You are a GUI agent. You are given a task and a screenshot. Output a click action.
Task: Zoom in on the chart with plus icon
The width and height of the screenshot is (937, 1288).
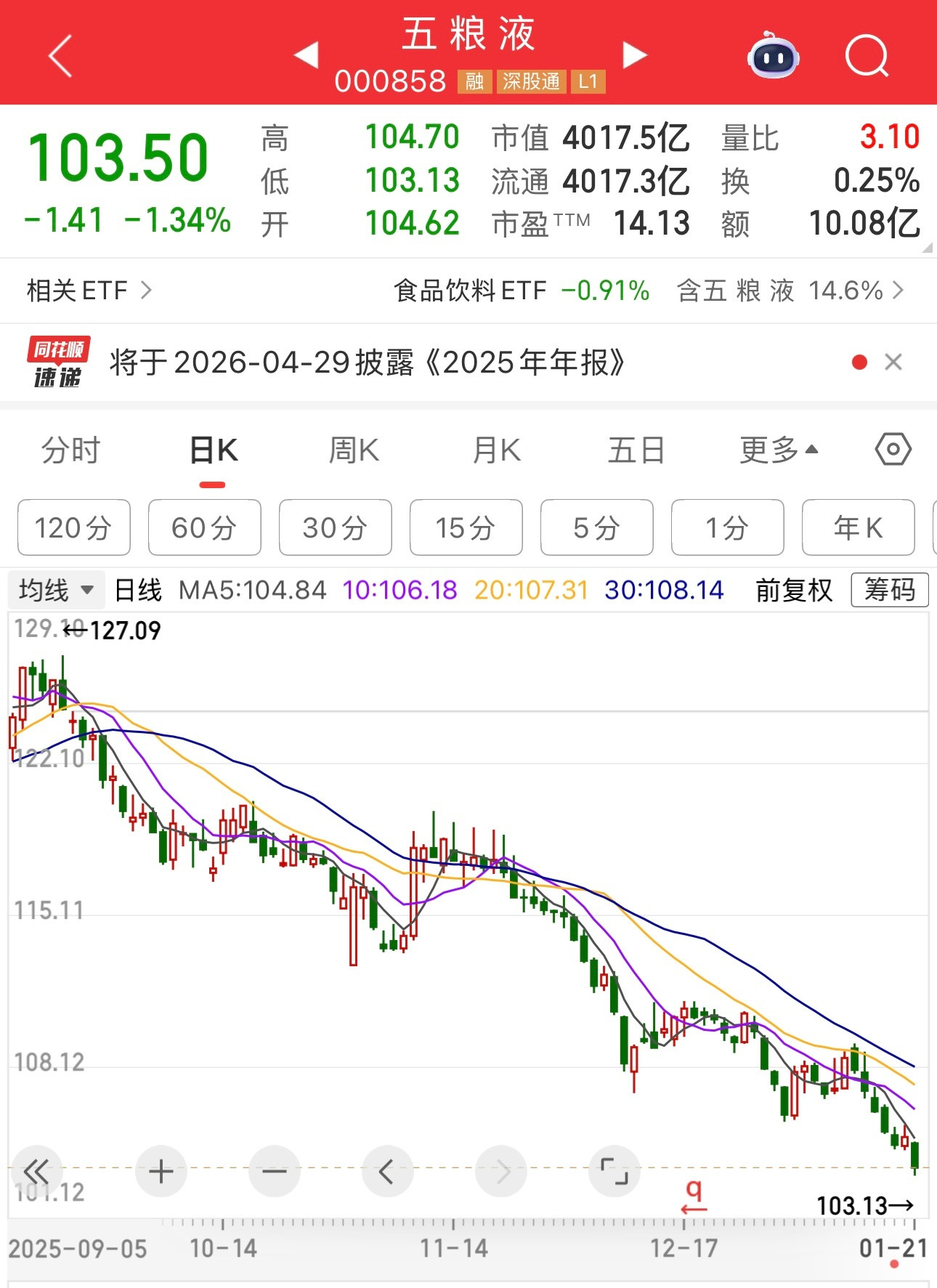pyautogui.click(x=161, y=1170)
